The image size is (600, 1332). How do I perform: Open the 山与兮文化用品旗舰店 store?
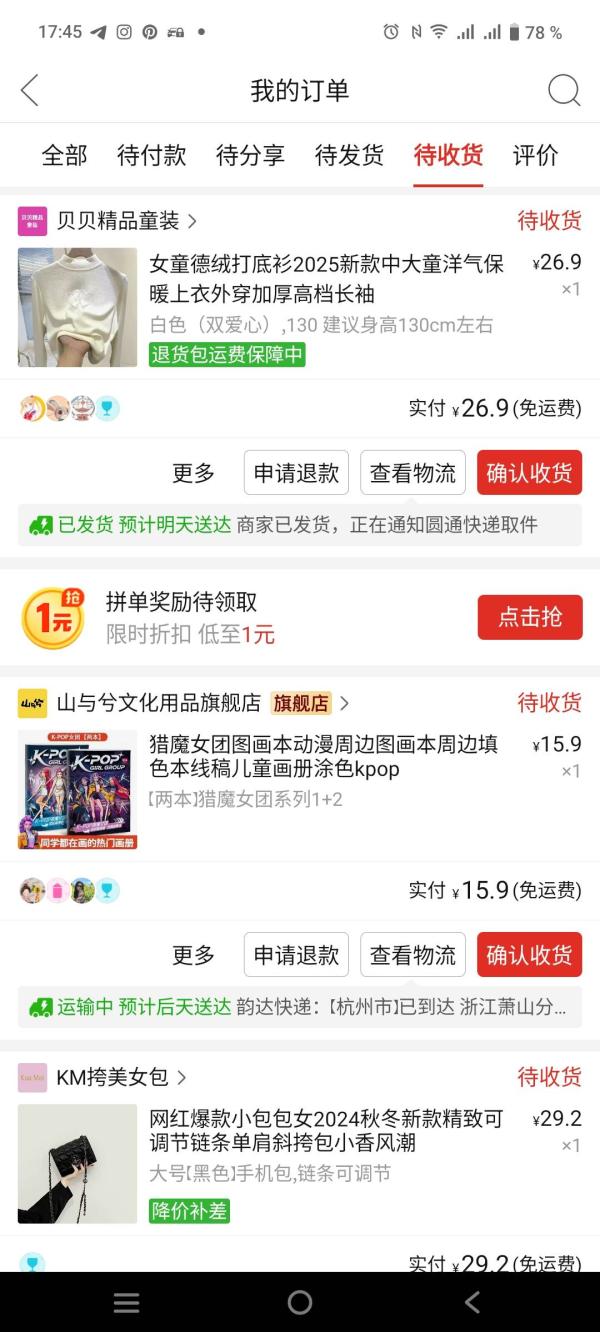158,703
